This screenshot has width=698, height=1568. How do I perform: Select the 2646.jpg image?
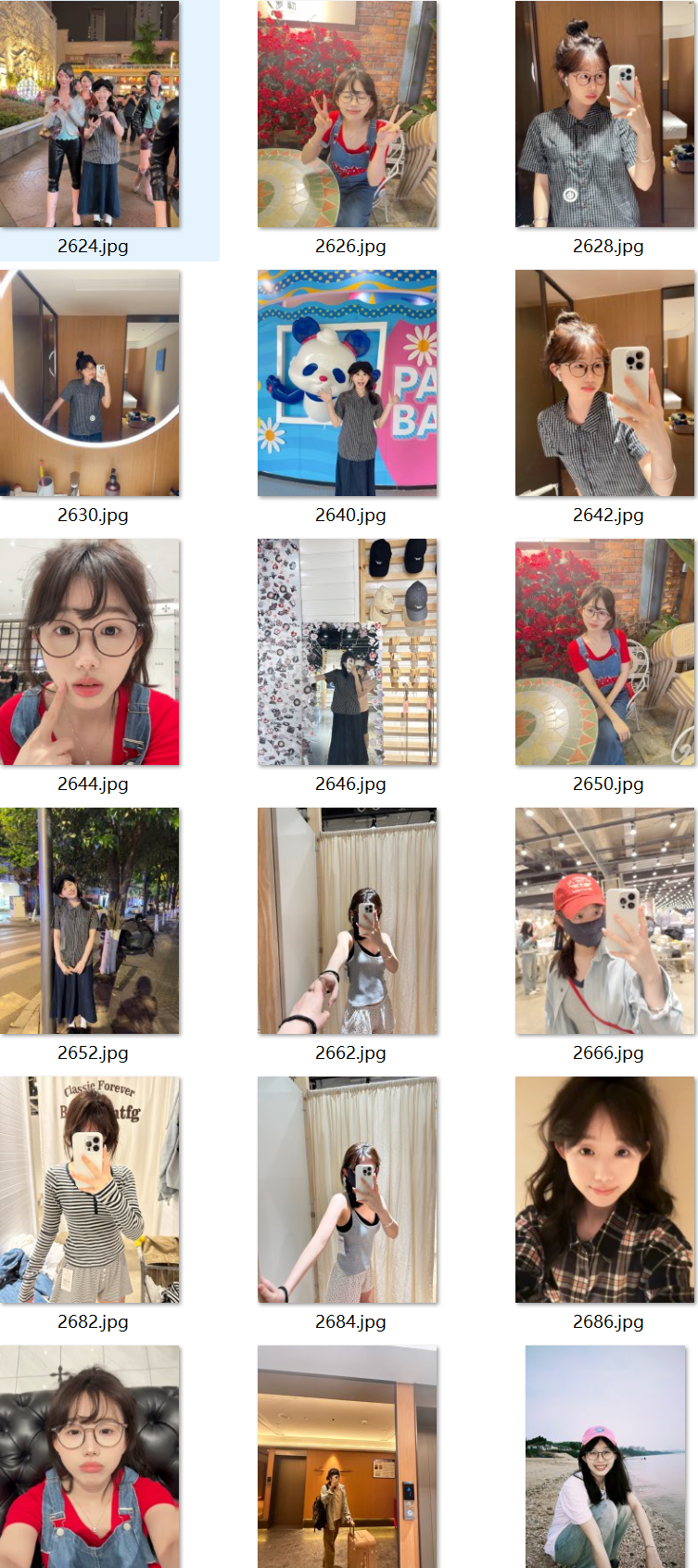pos(348,652)
